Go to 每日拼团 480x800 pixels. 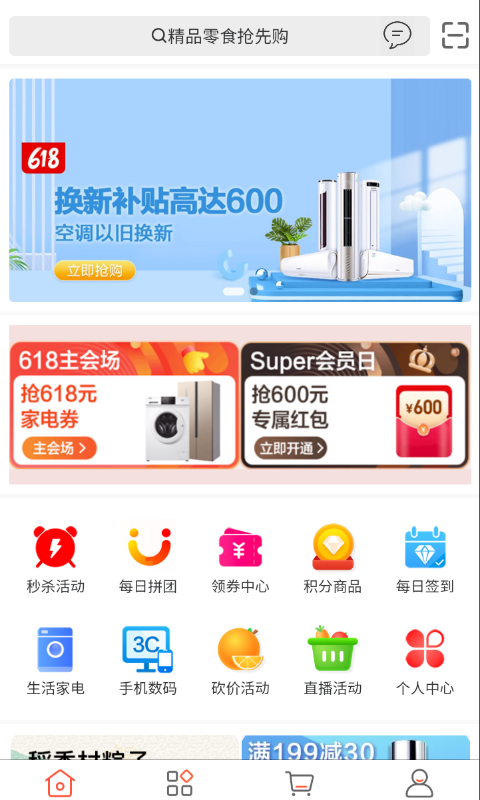148,560
